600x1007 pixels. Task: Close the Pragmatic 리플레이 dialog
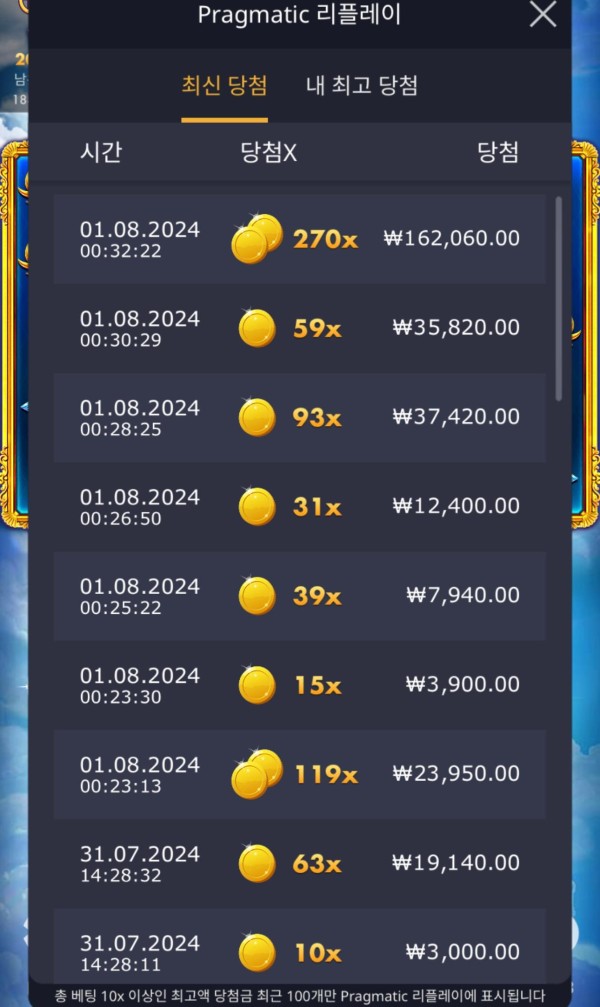[542, 15]
